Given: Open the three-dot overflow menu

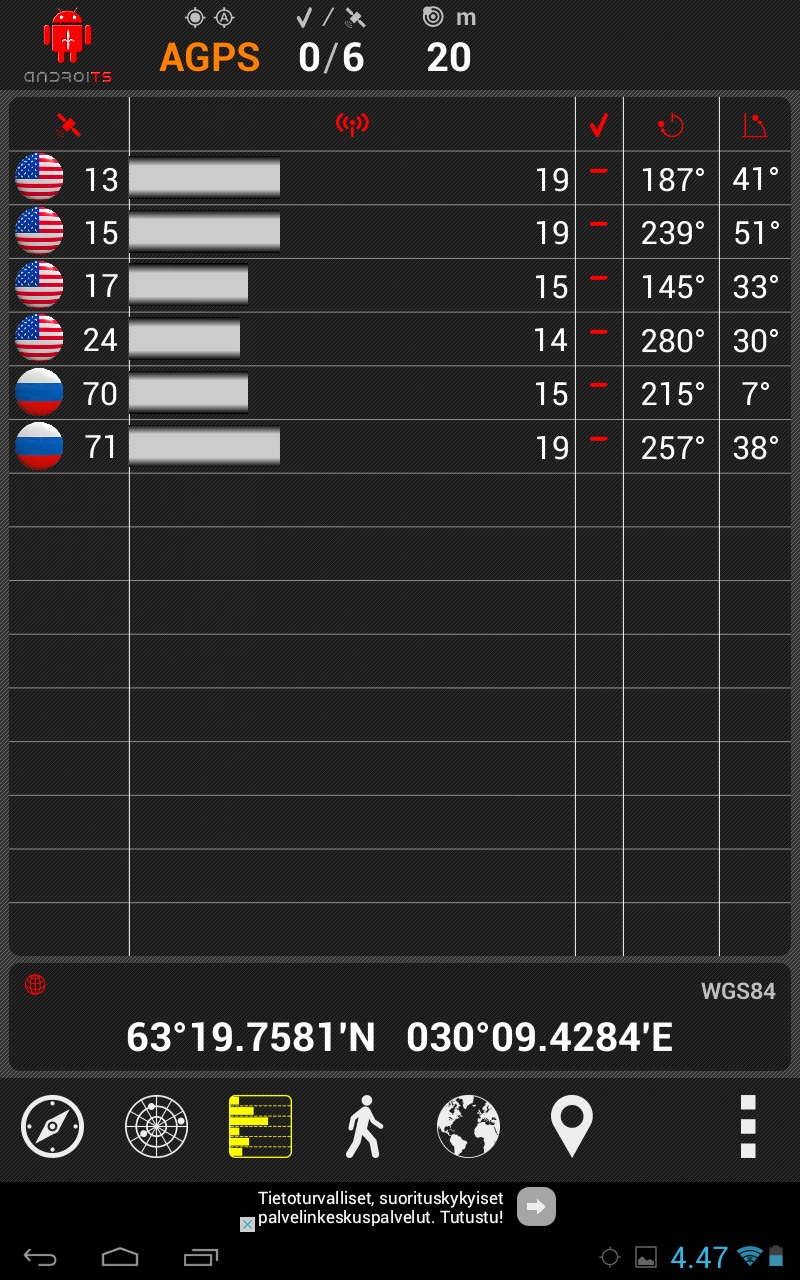Looking at the screenshot, I should click(747, 1126).
